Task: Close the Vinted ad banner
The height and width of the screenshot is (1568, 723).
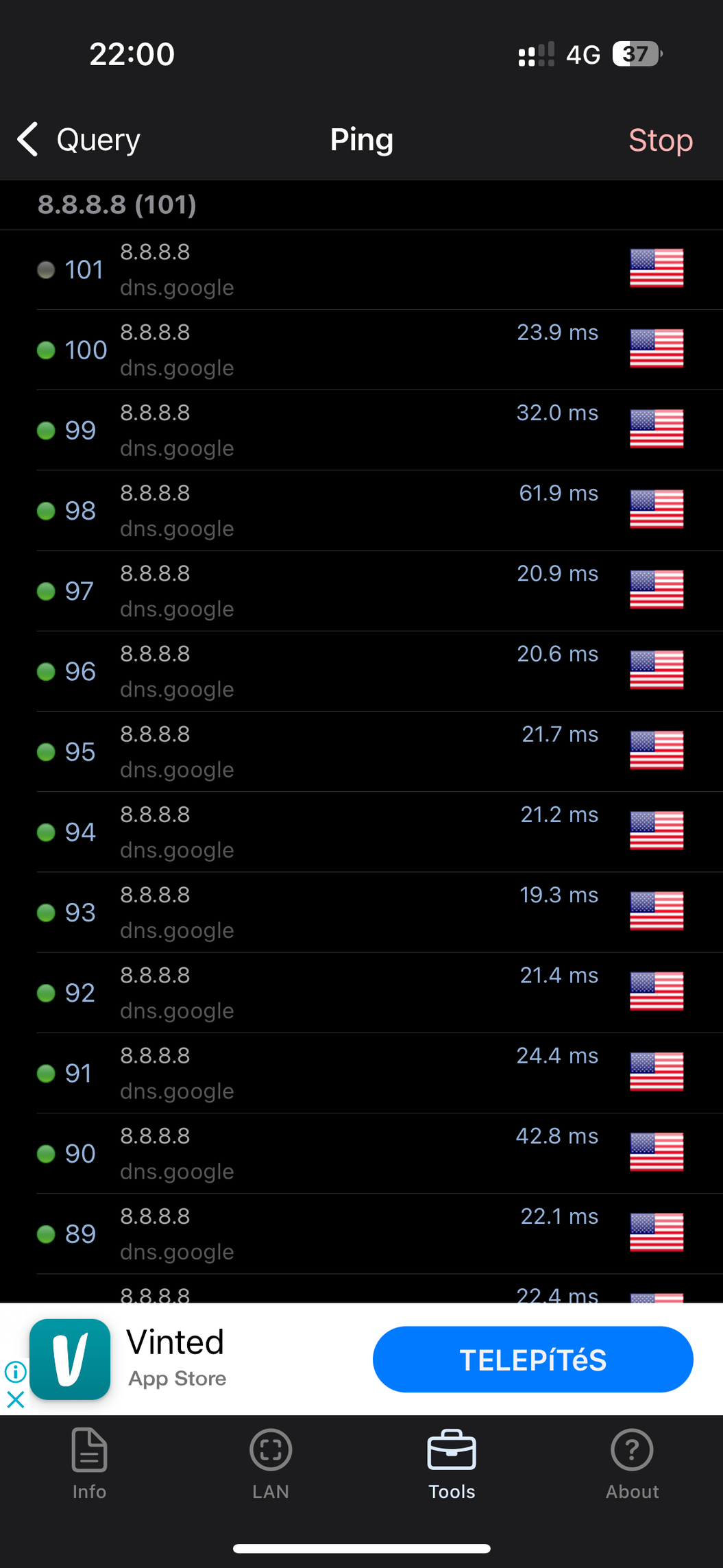Action: 15,1399
